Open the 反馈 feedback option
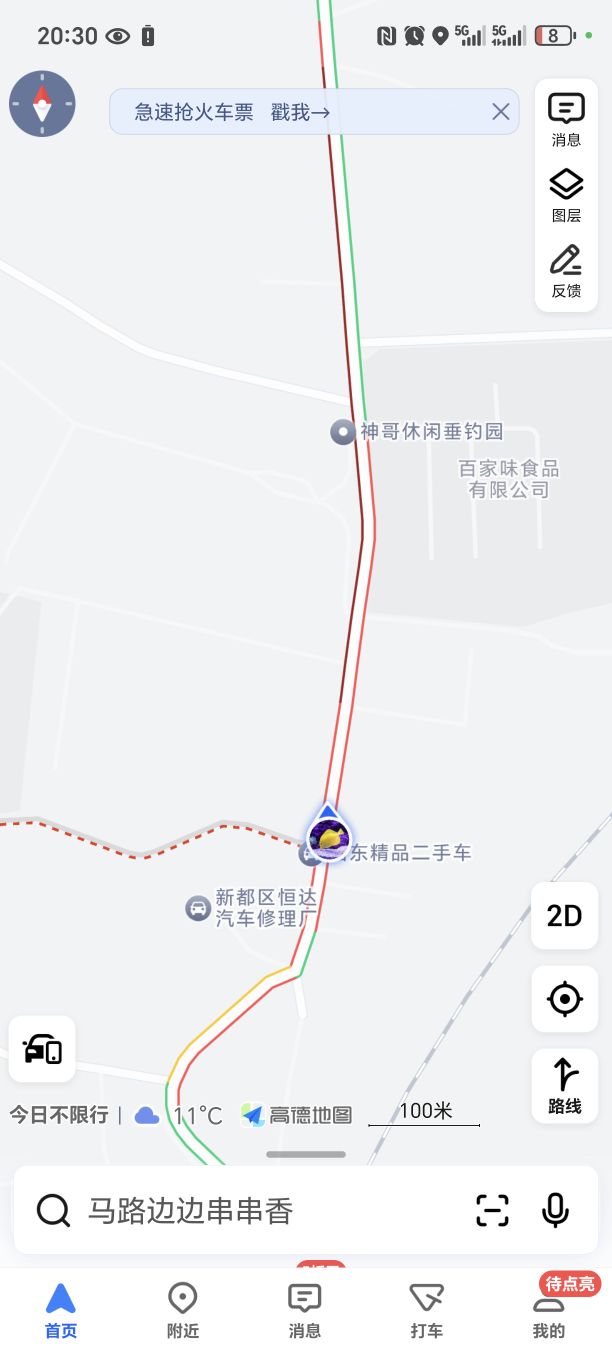The width and height of the screenshot is (612, 1350). coord(566,271)
